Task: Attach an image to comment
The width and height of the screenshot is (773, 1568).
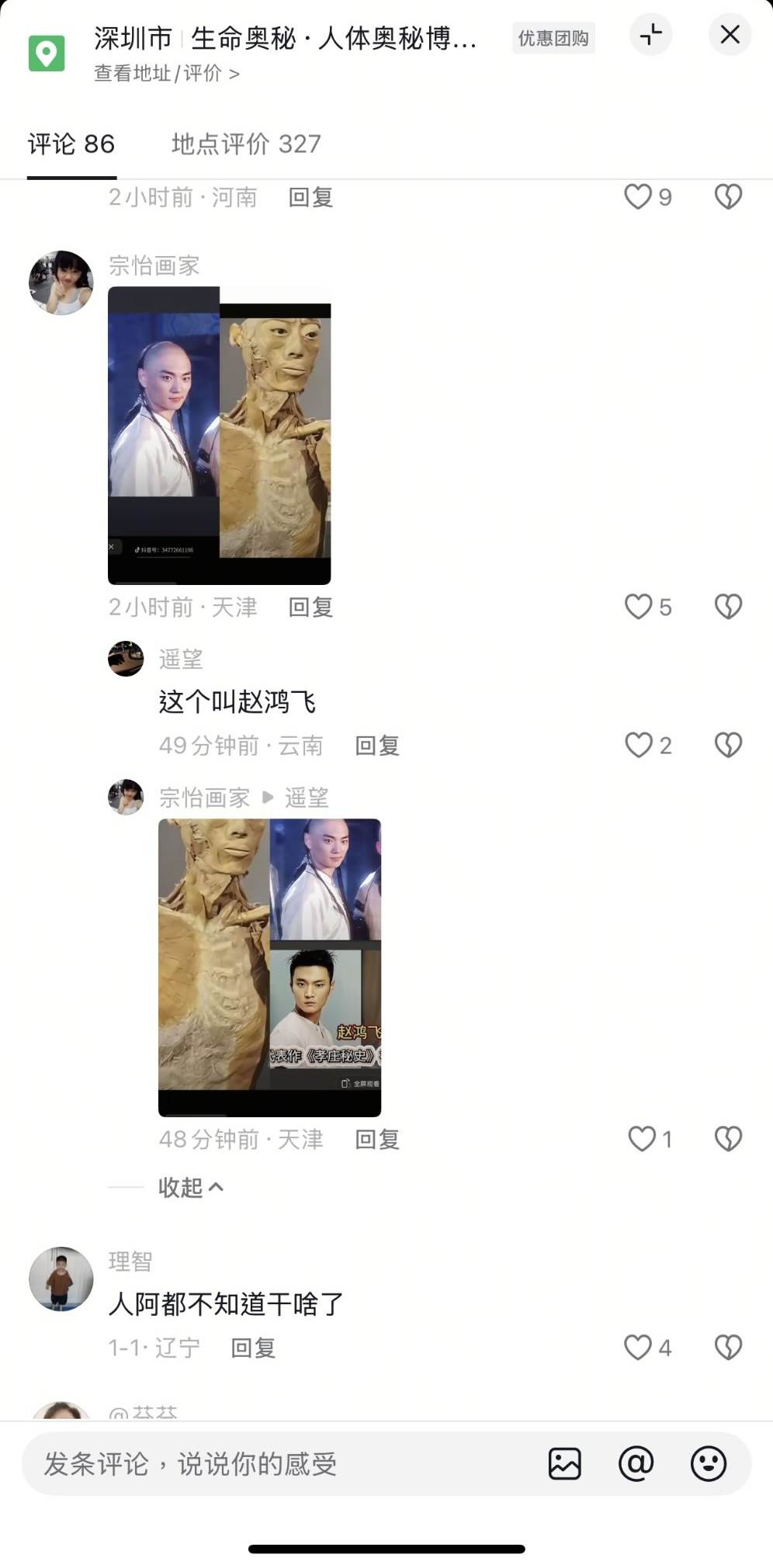Action: tap(564, 1464)
